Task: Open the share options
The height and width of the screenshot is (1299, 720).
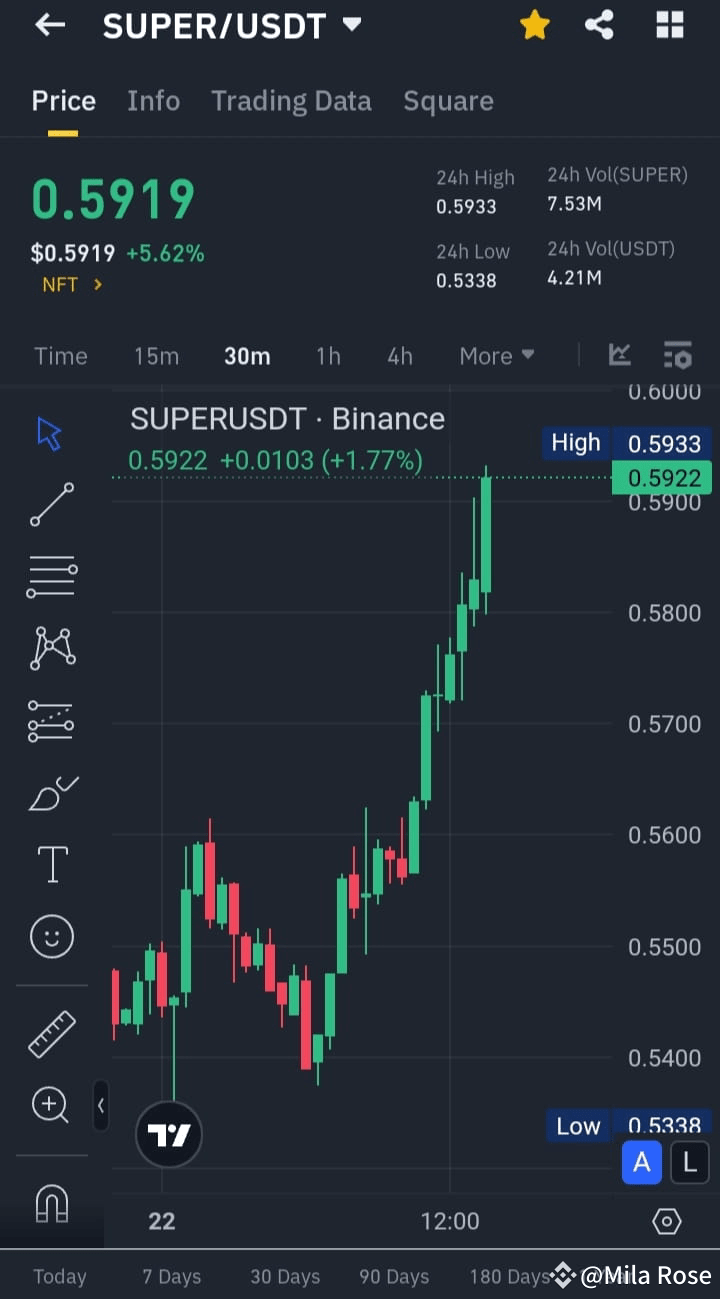Action: [599, 25]
